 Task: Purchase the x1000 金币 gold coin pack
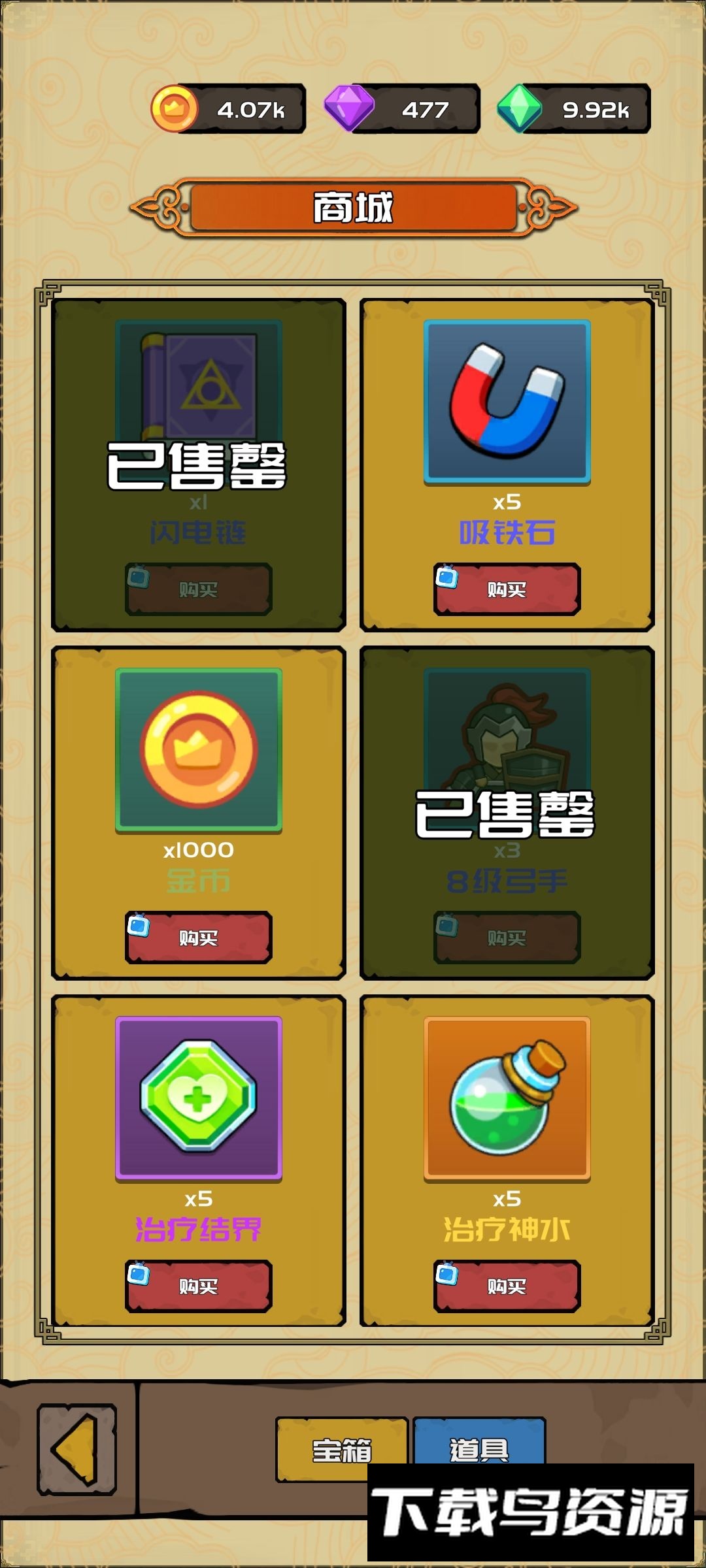(x=199, y=938)
